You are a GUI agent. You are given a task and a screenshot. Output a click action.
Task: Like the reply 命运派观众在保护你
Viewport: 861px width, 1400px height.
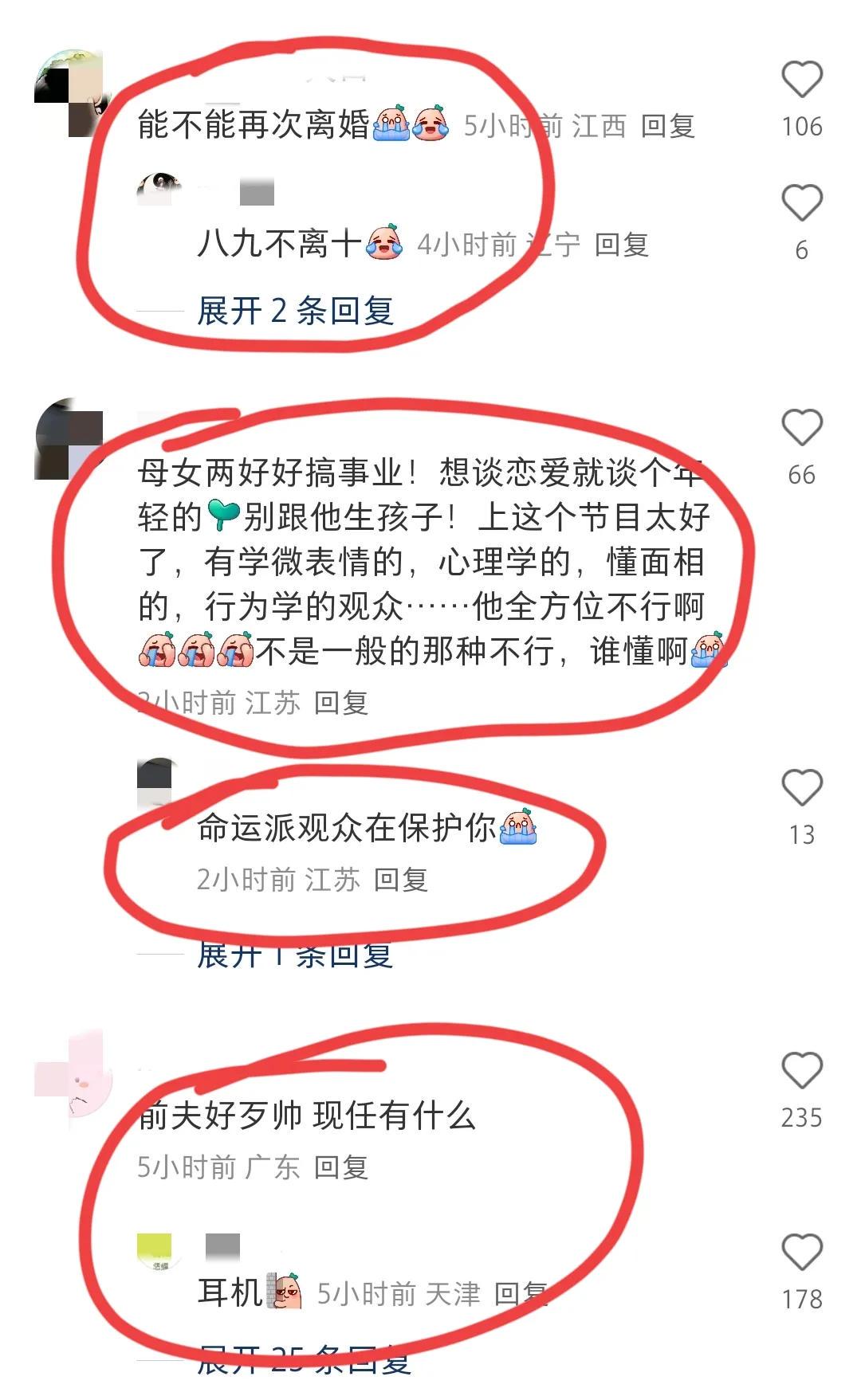point(801,788)
